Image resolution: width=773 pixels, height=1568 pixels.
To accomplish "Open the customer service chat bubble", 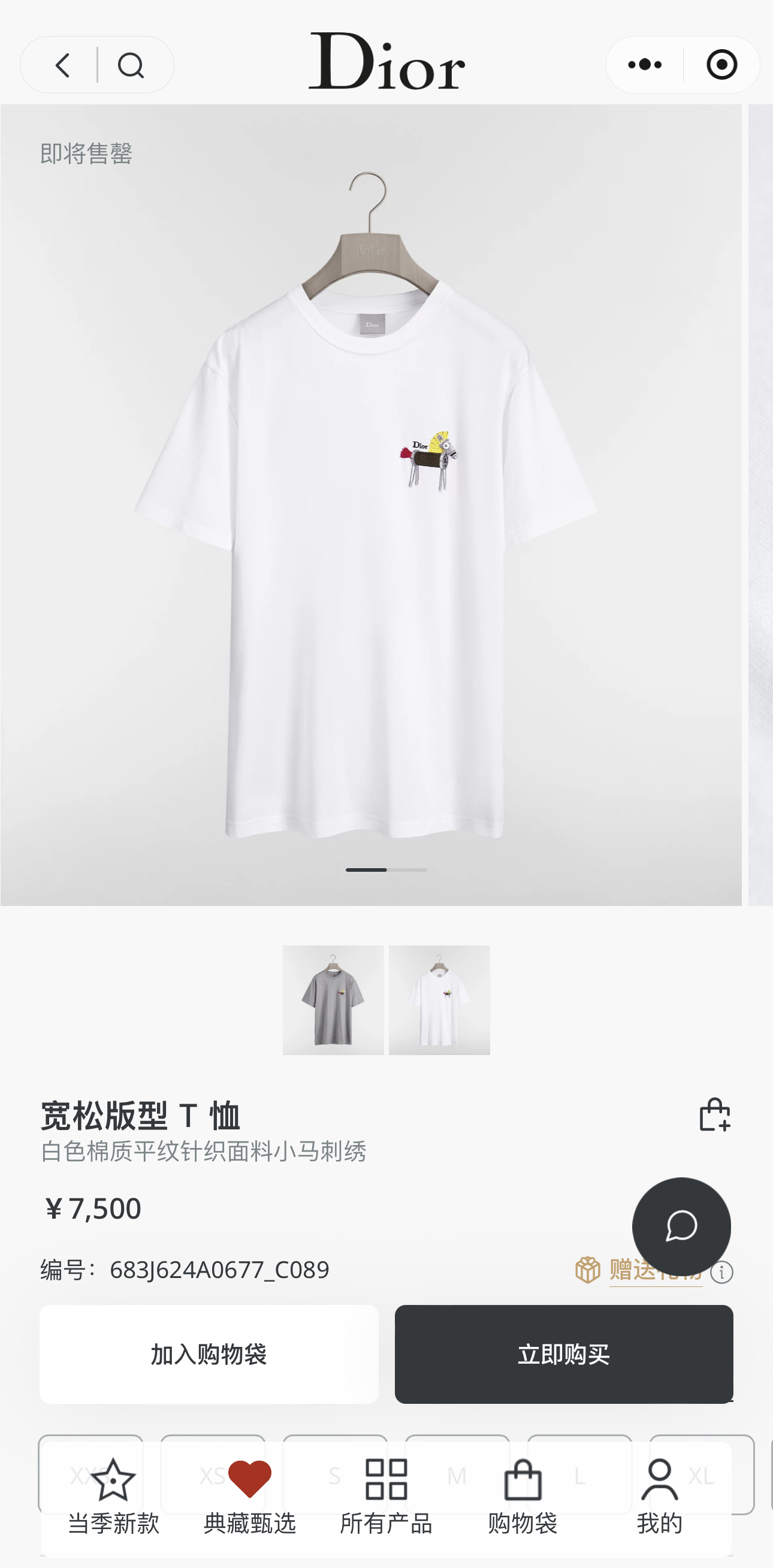I will pos(681,1226).
